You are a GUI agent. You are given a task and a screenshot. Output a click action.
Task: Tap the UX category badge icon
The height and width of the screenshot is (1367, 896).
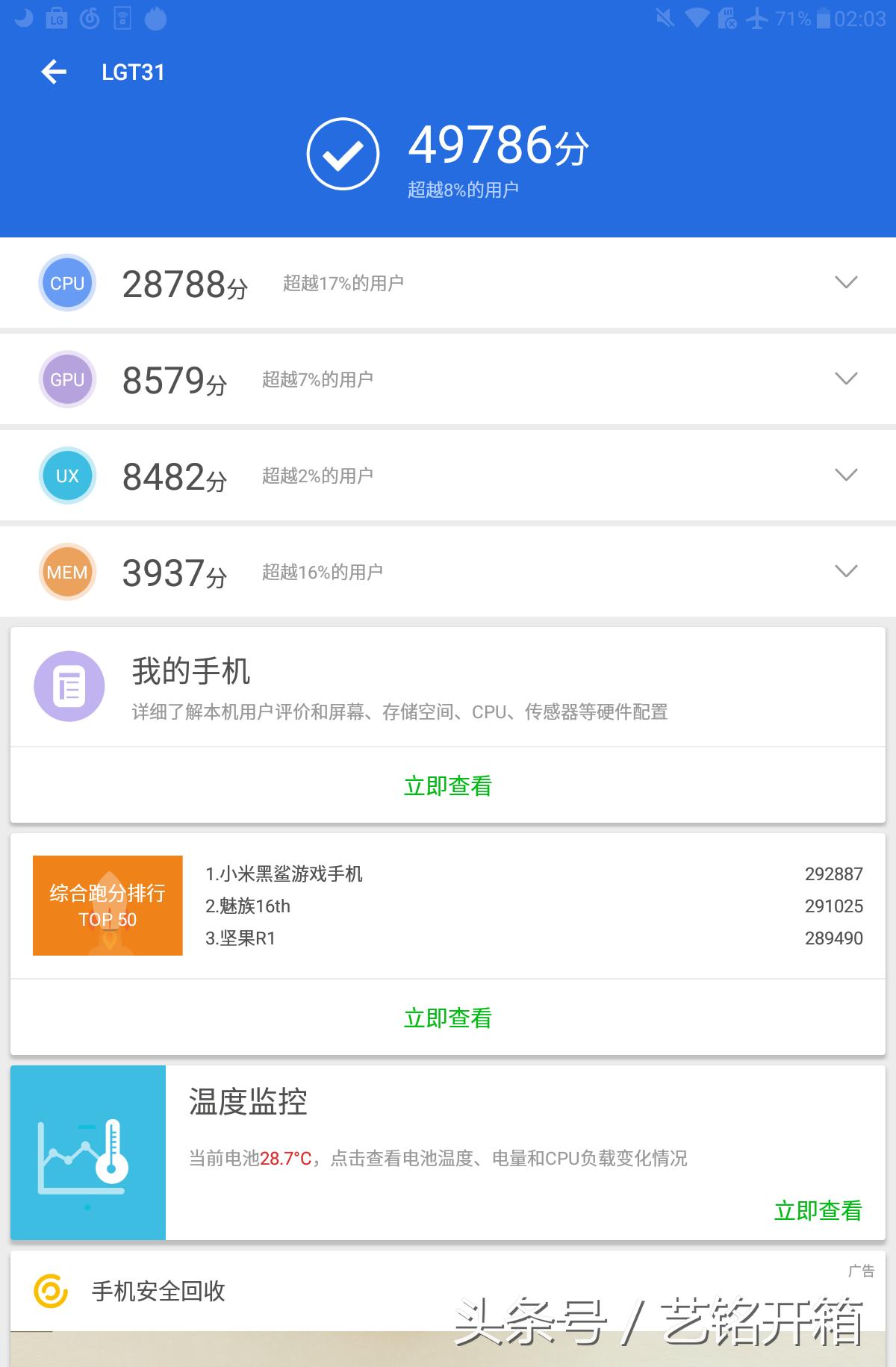(67, 475)
